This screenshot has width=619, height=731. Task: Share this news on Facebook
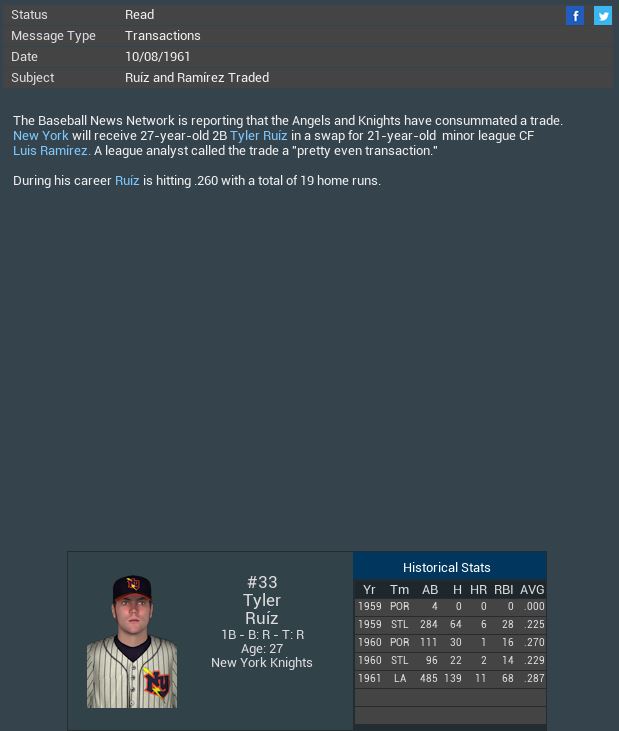tap(575, 15)
